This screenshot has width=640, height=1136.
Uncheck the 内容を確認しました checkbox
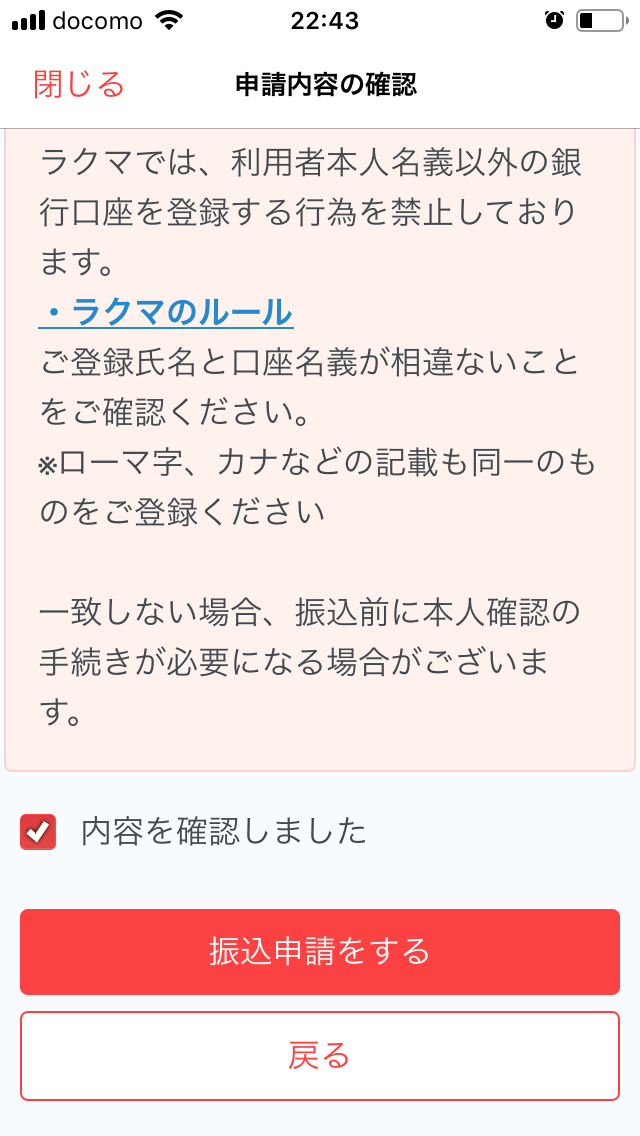(x=38, y=831)
